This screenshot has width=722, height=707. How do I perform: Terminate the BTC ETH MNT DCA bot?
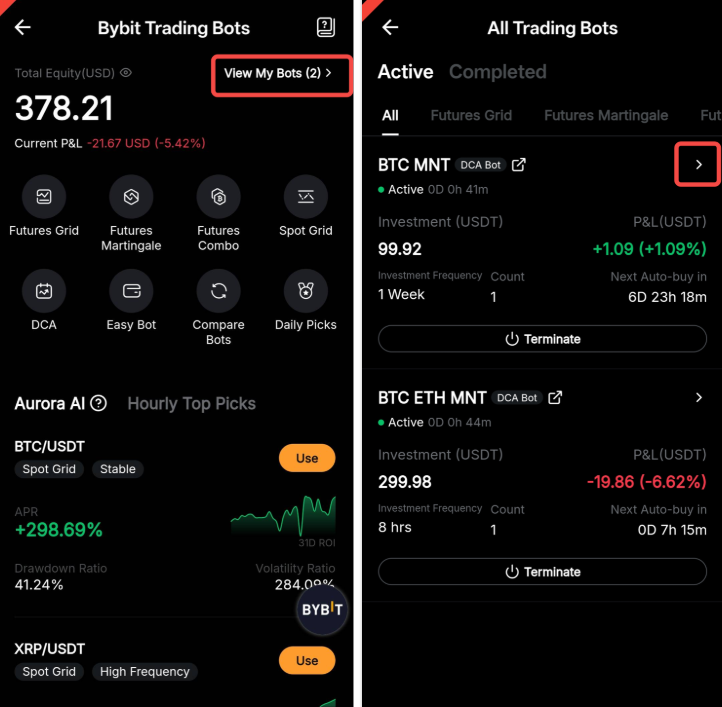click(x=542, y=572)
